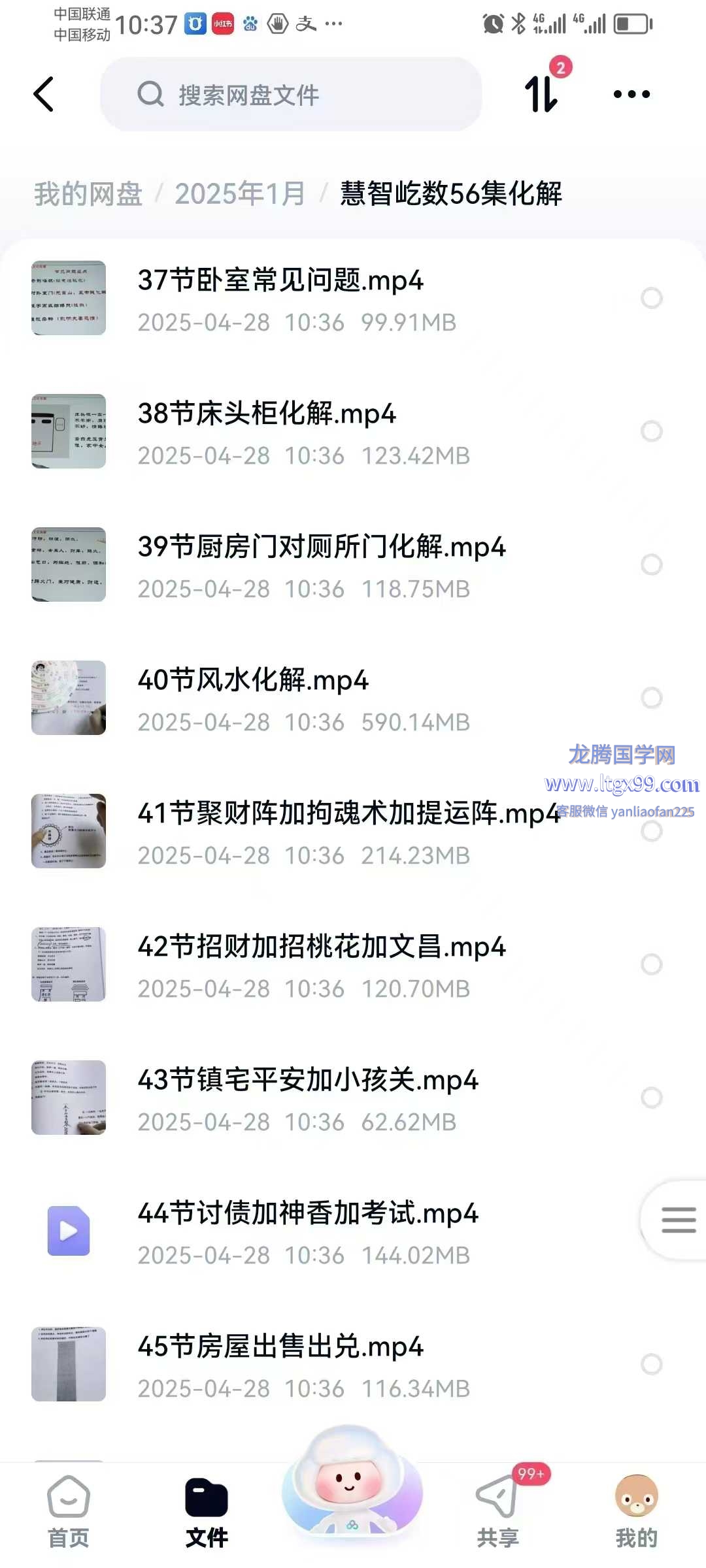
Task: Select the checkbox for 43节镇宅平安加小孩关.mp4
Action: pyautogui.click(x=651, y=1098)
